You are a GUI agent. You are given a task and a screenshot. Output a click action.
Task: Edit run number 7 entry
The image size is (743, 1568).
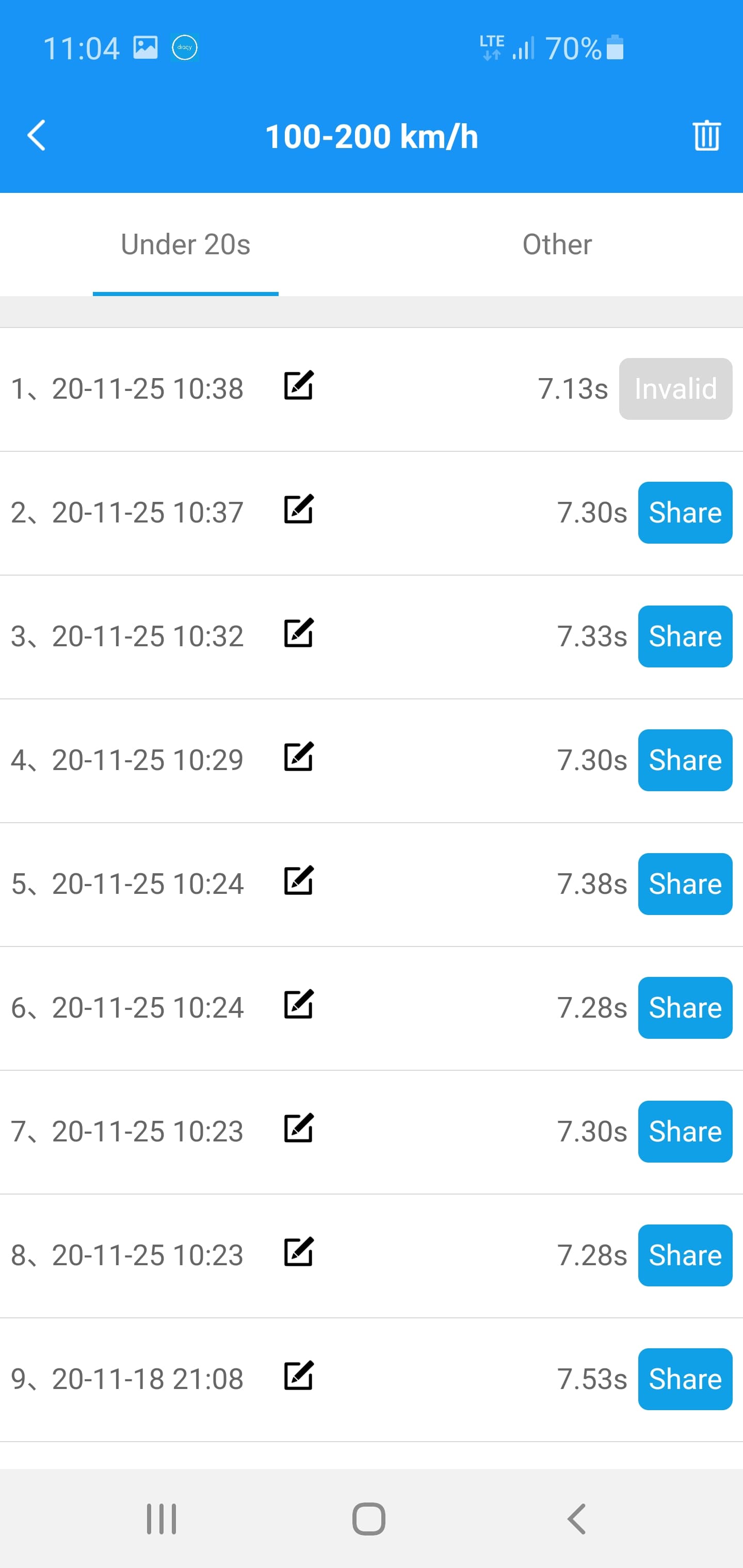(x=299, y=1128)
